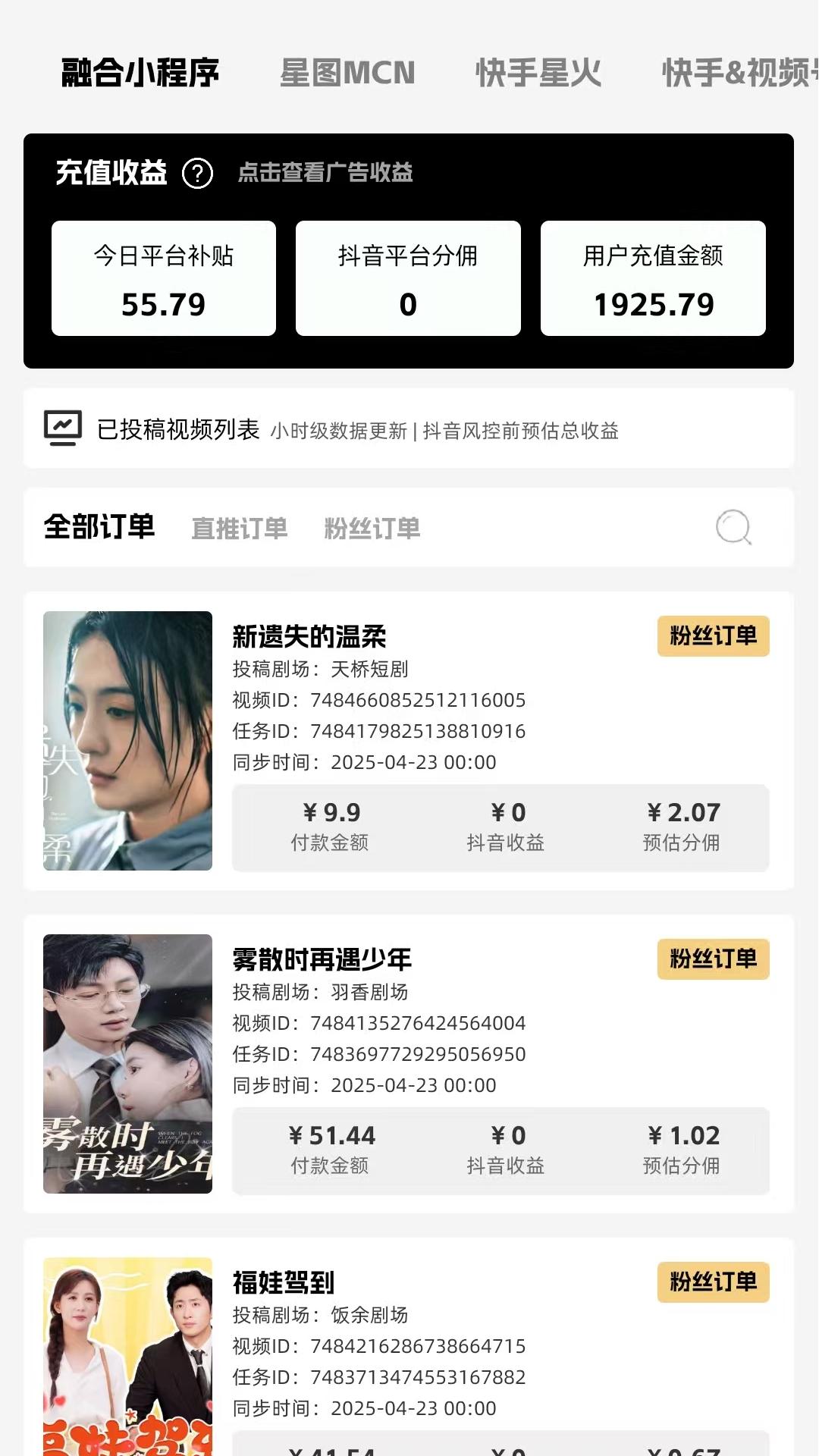Viewport: 819px width, 1456px height.
Task: Click the 粉丝订单 badge on 新遗失的温柔
Action: point(712,638)
